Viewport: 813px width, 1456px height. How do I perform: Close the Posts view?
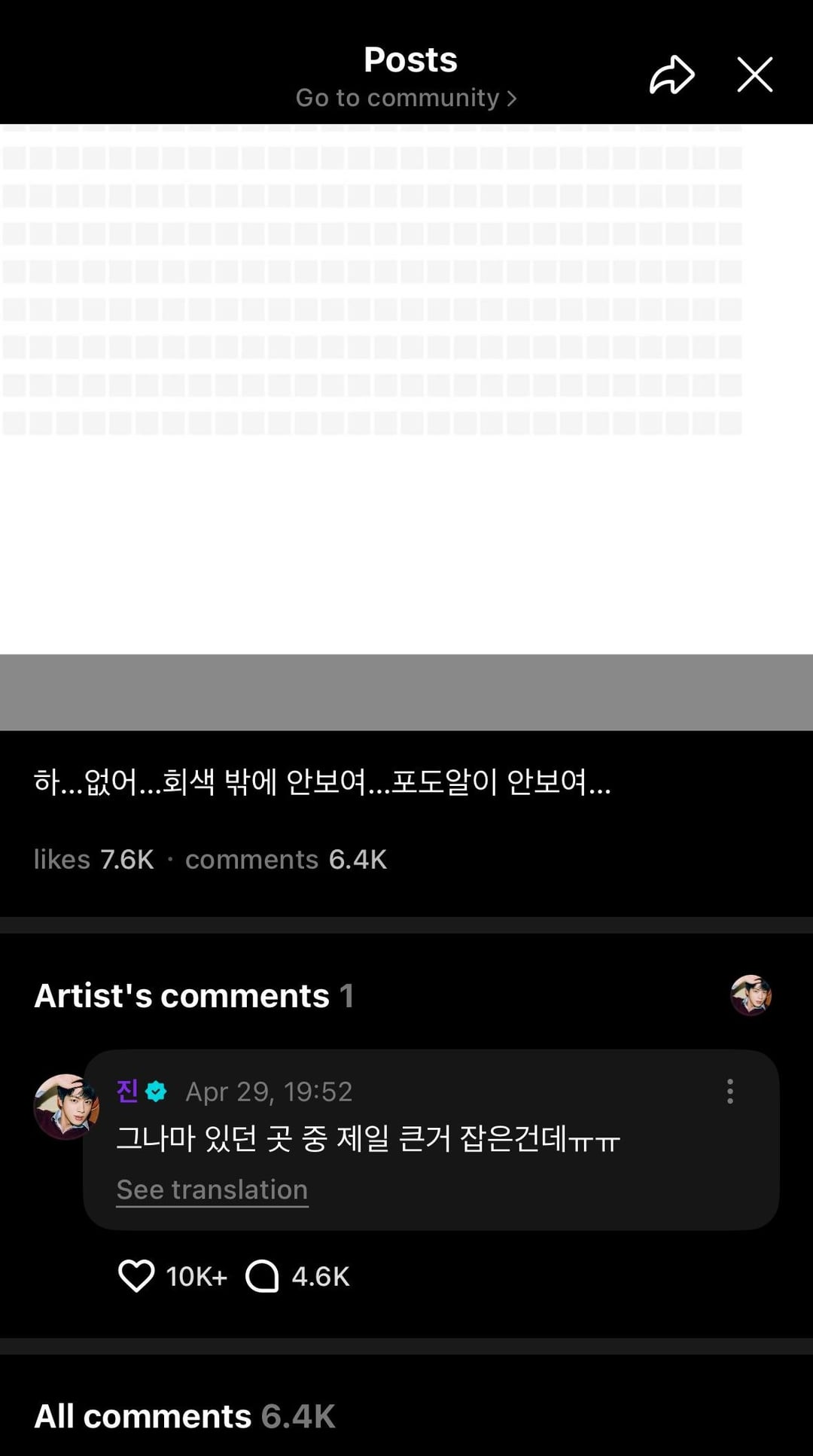[x=754, y=75]
